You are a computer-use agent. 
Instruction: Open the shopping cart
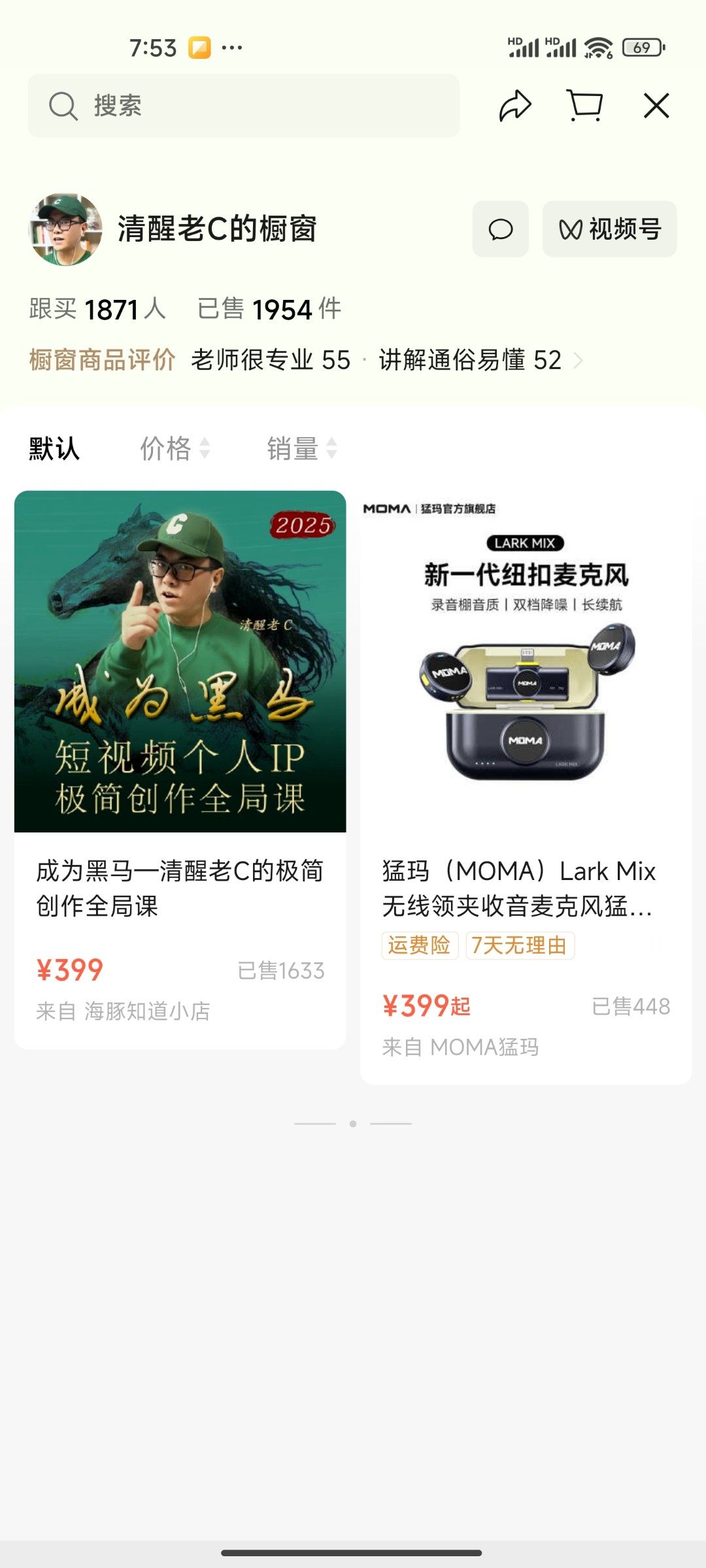pos(584,106)
